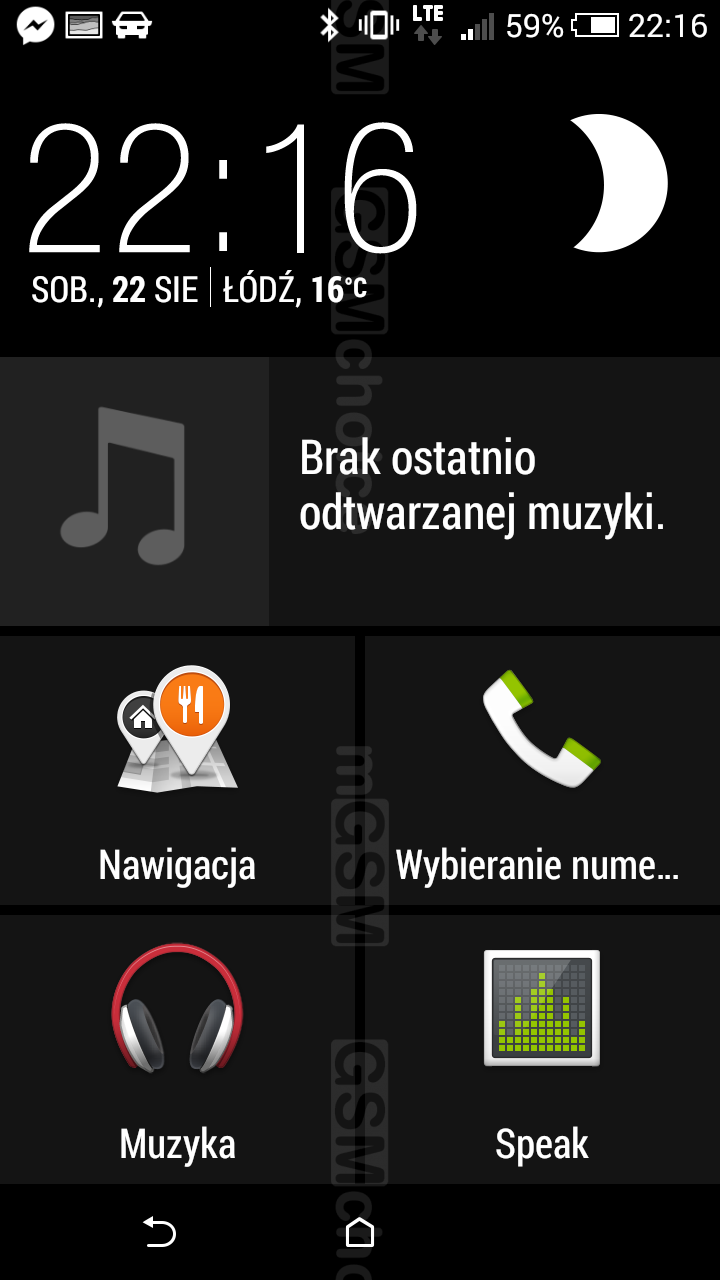The image size is (720, 1280).
Task: Go back using the navigation bar
Action: tap(159, 1232)
